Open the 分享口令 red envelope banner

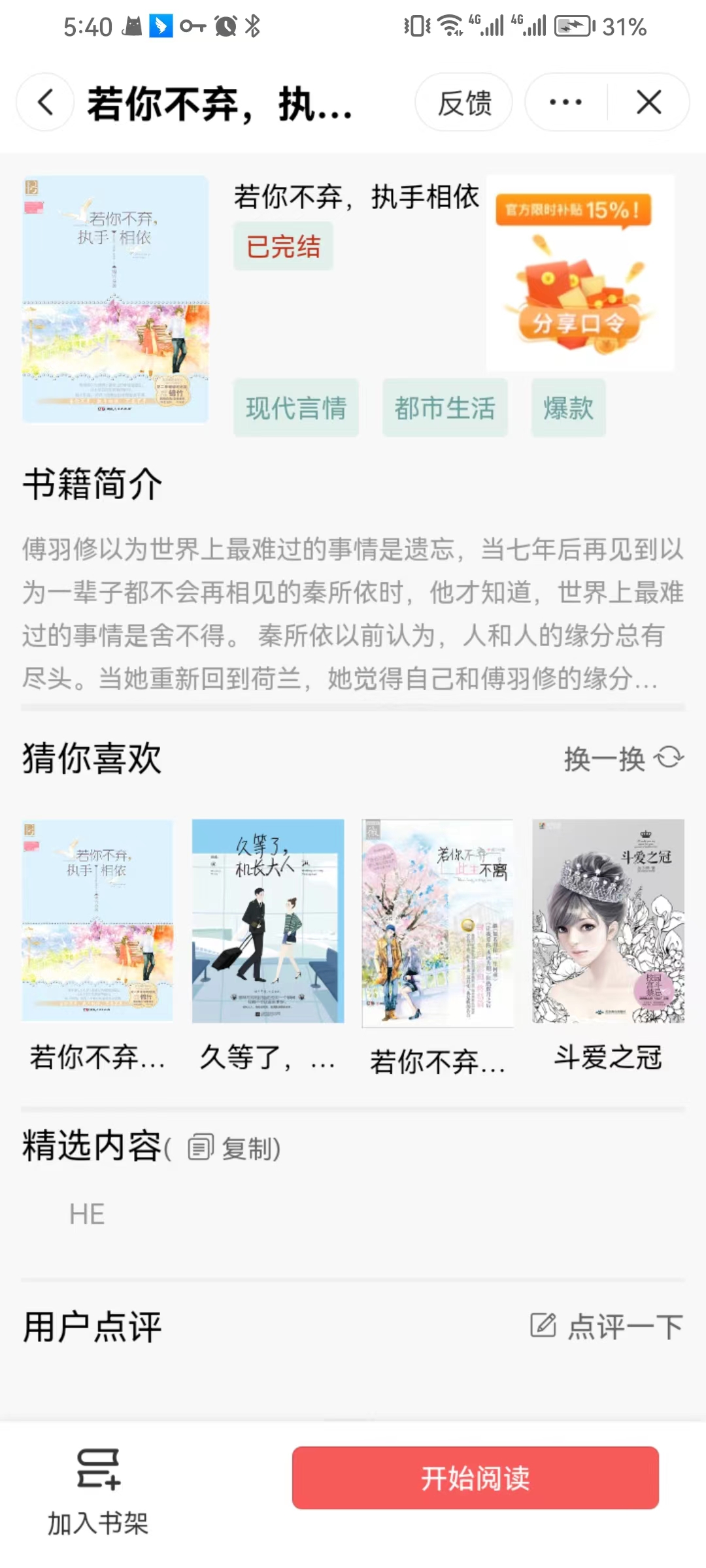(x=580, y=274)
